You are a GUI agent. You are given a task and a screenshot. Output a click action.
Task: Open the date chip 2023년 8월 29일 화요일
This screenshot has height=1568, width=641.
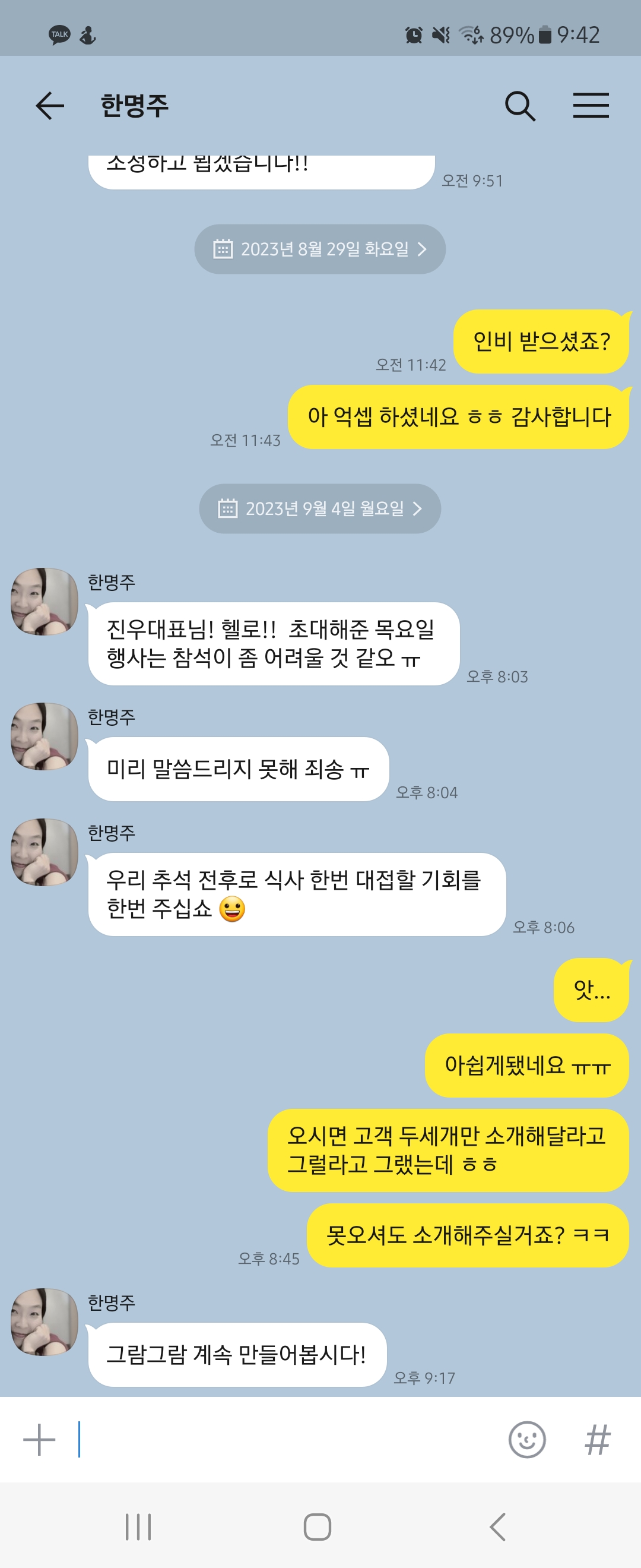coord(320,249)
